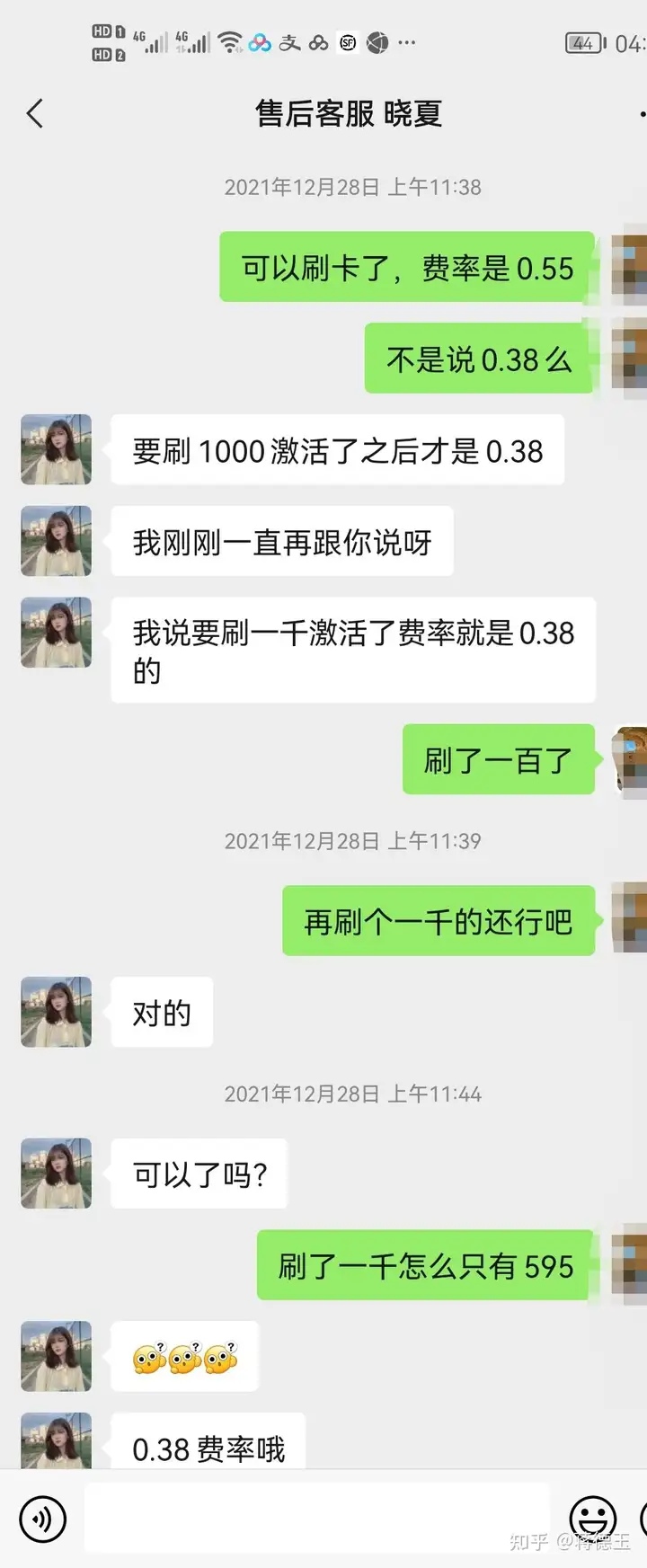Image resolution: width=647 pixels, height=1568 pixels.
Task: Open 晓夏's avatar beside "对的"
Action: tap(57, 1012)
